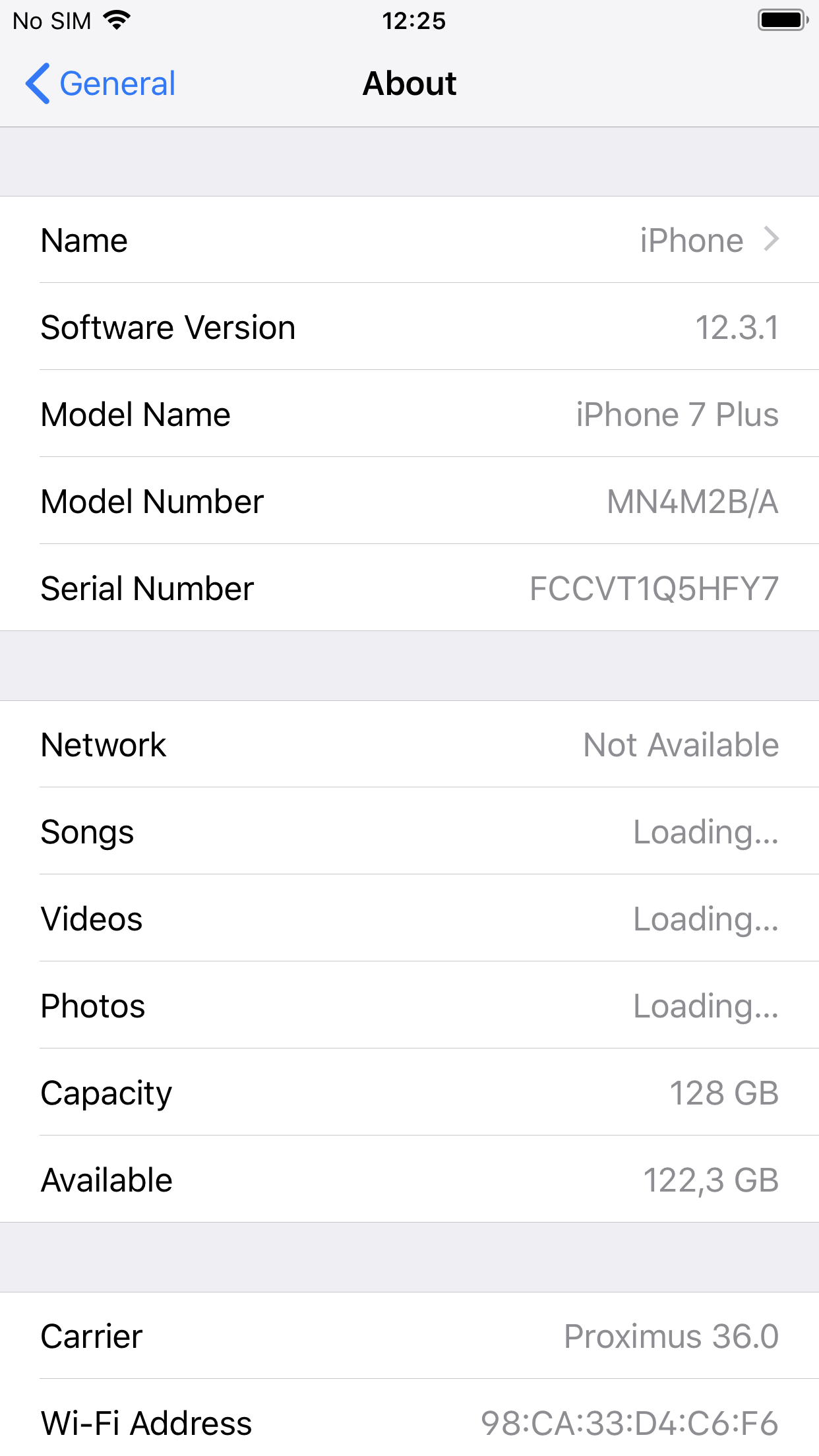Open the Name row to rename device

409,240
